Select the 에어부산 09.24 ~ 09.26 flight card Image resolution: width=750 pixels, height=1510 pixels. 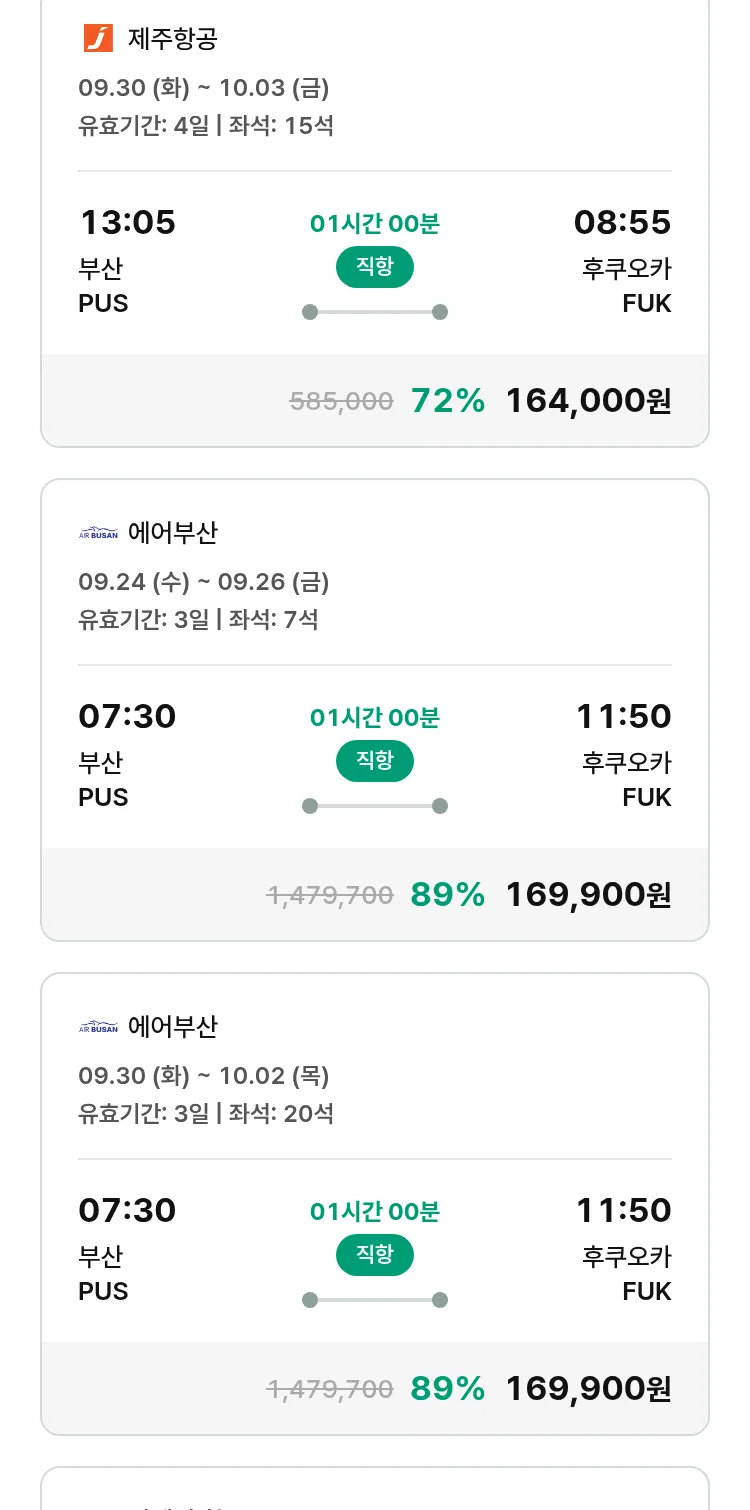pos(375,710)
